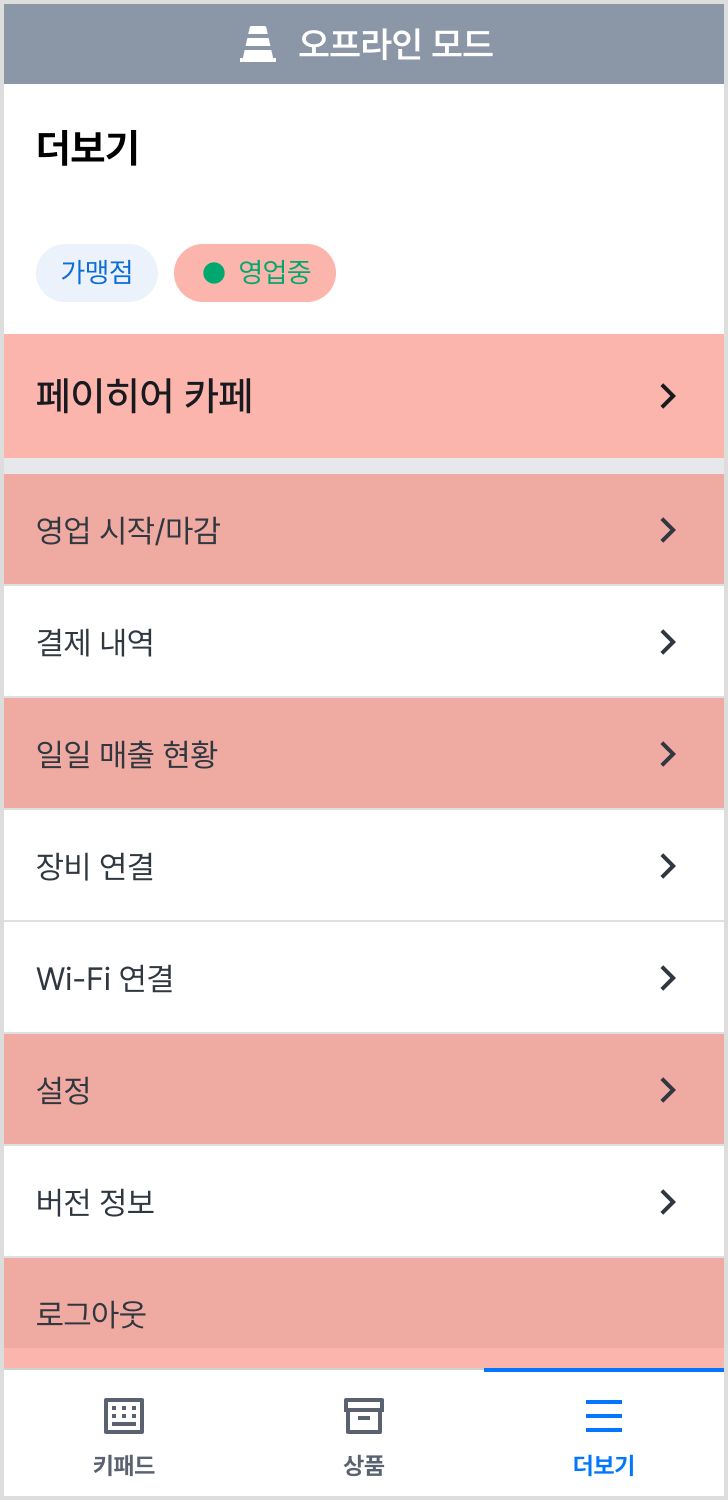
Task: Open Wi-Fi 연결 option
Action: pyautogui.click(x=364, y=978)
